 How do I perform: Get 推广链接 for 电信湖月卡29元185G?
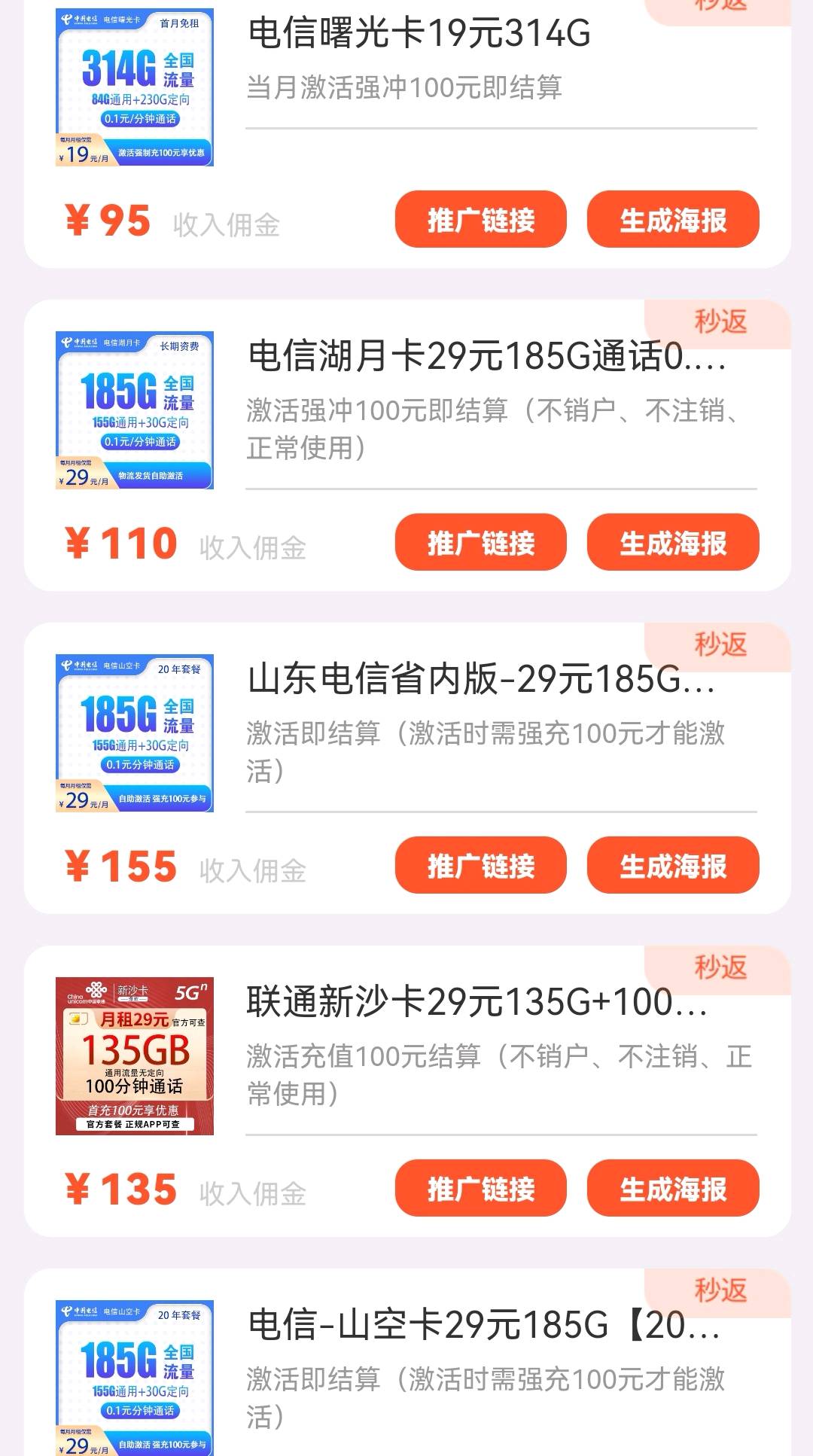pos(480,543)
